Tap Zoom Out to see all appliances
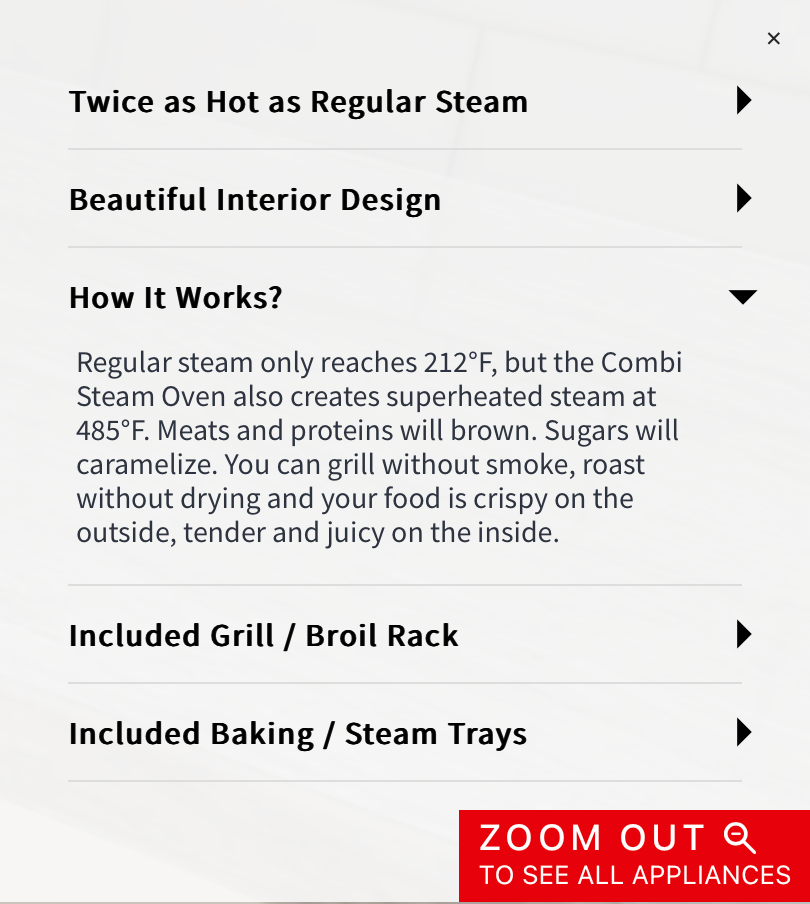 pyautogui.click(x=634, y=856)
